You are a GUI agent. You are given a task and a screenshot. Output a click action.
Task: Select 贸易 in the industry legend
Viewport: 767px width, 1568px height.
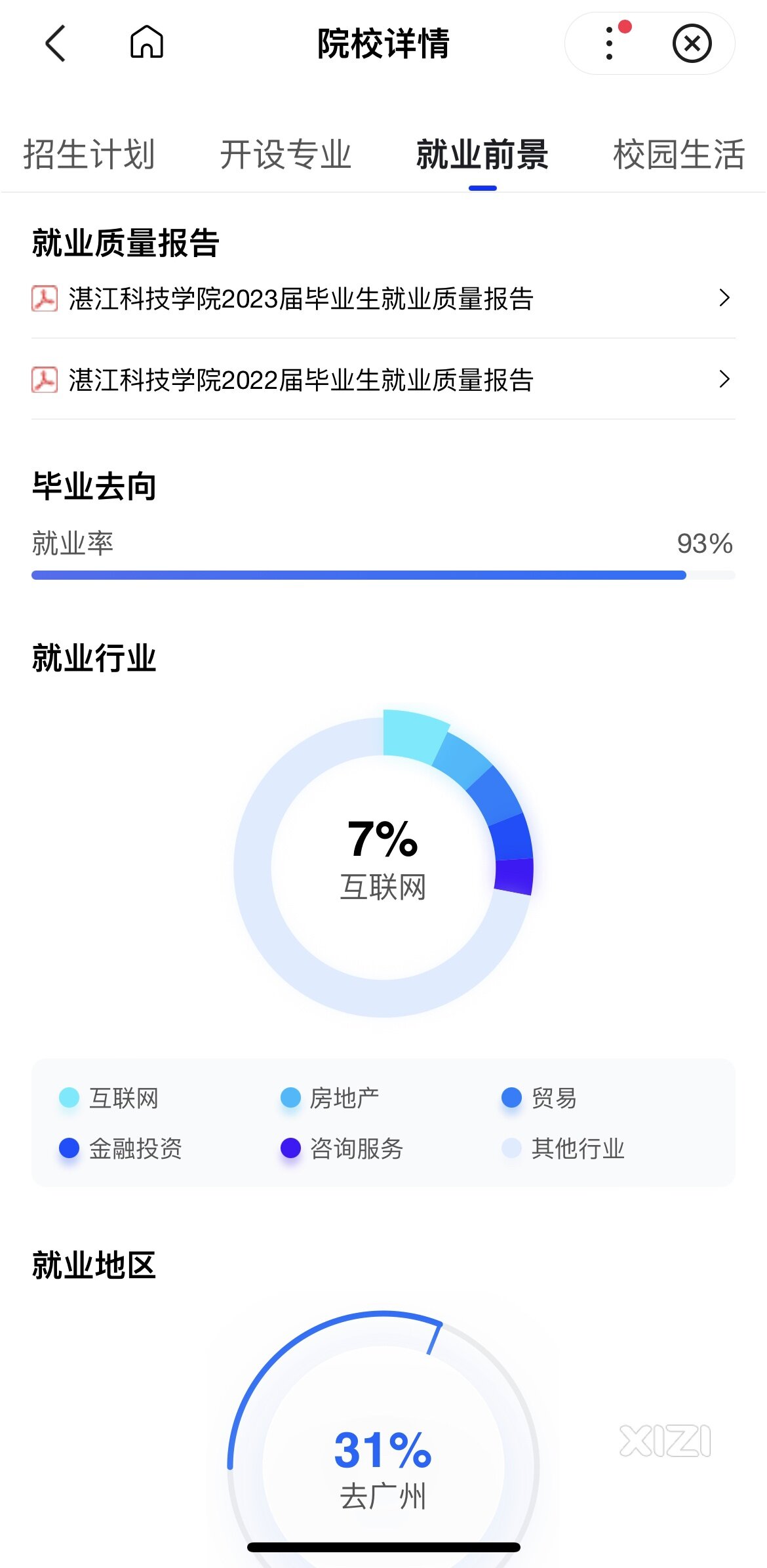tap(539, 1098)
